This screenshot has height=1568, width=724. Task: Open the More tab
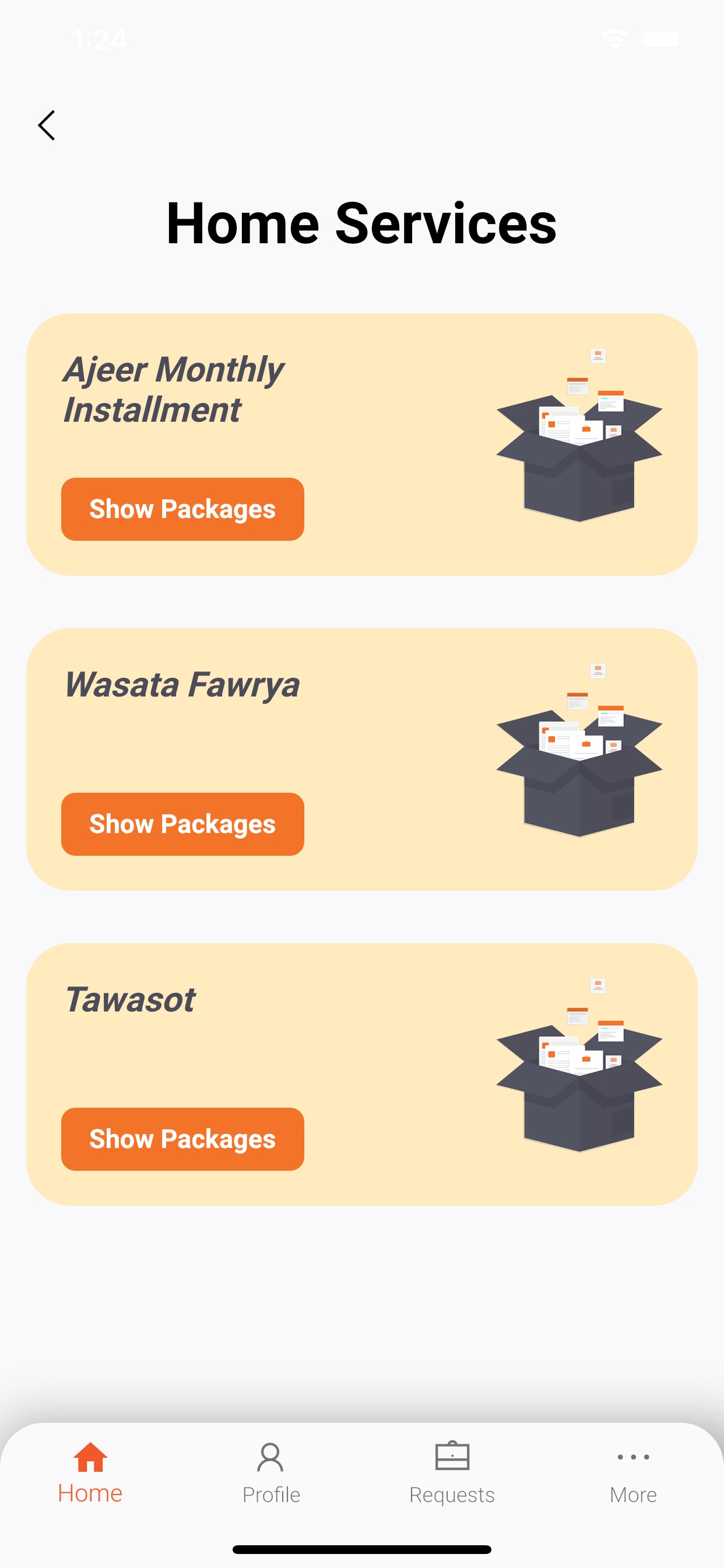point(632,1472)
